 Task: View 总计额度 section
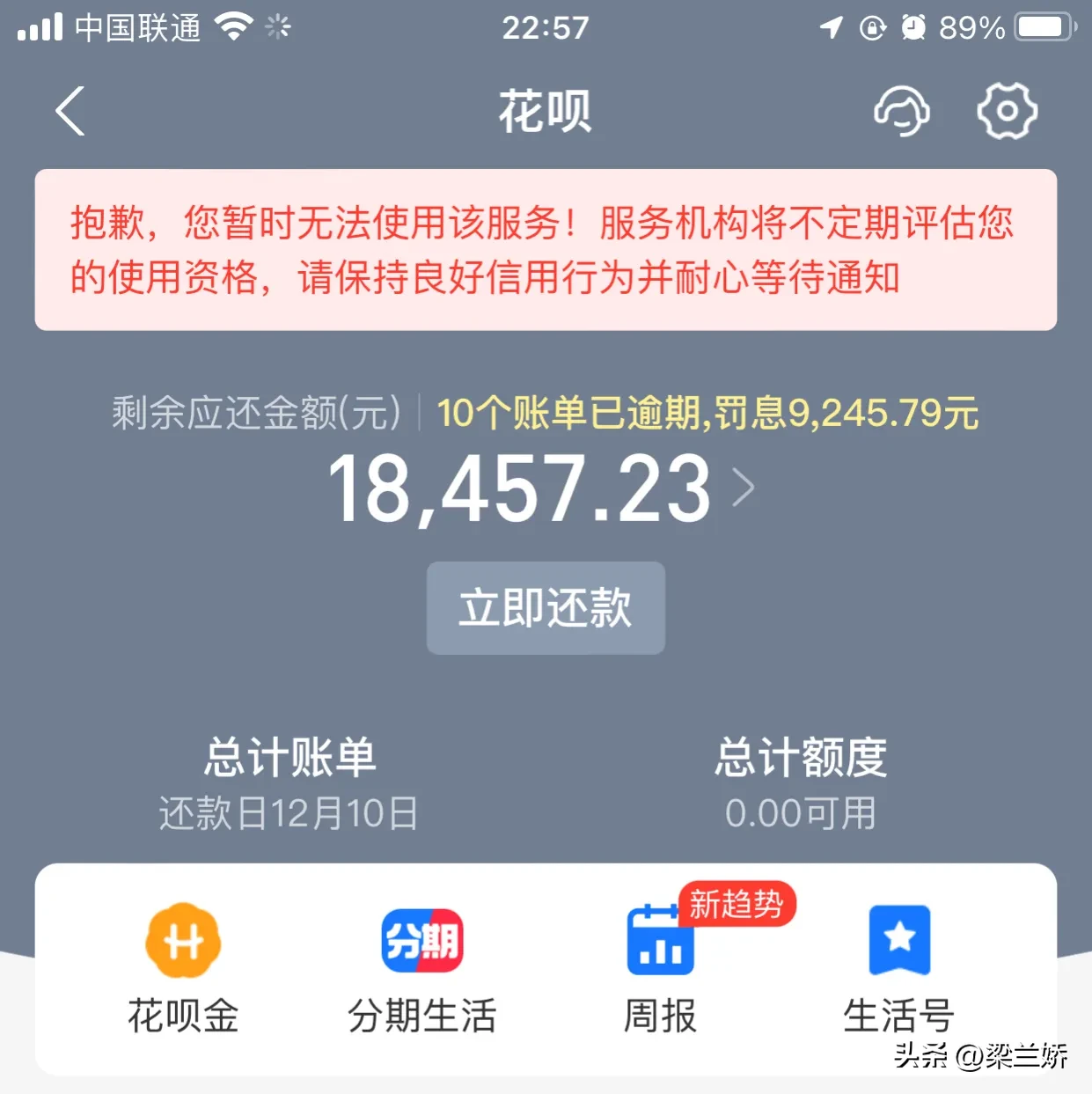point(800,783)
